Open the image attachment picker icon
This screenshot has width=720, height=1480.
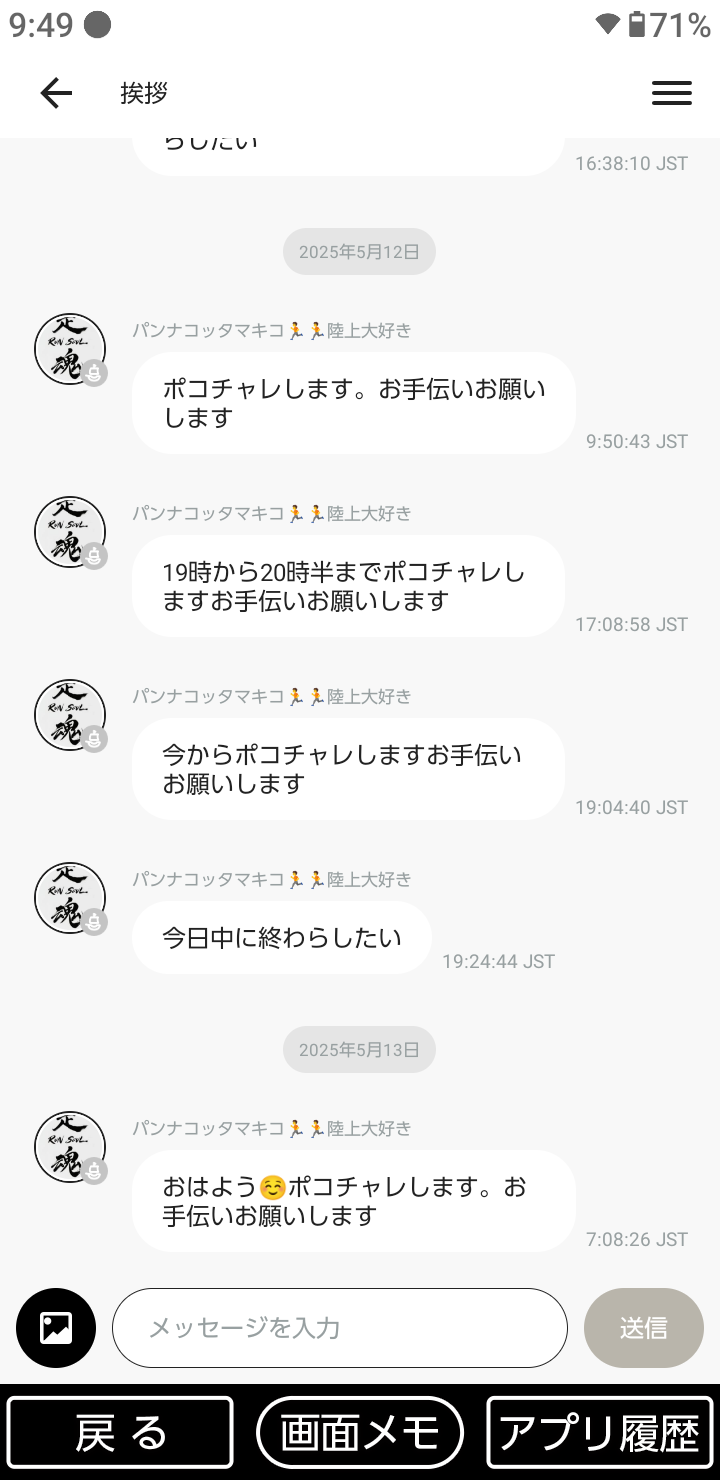coord(55,1327)
